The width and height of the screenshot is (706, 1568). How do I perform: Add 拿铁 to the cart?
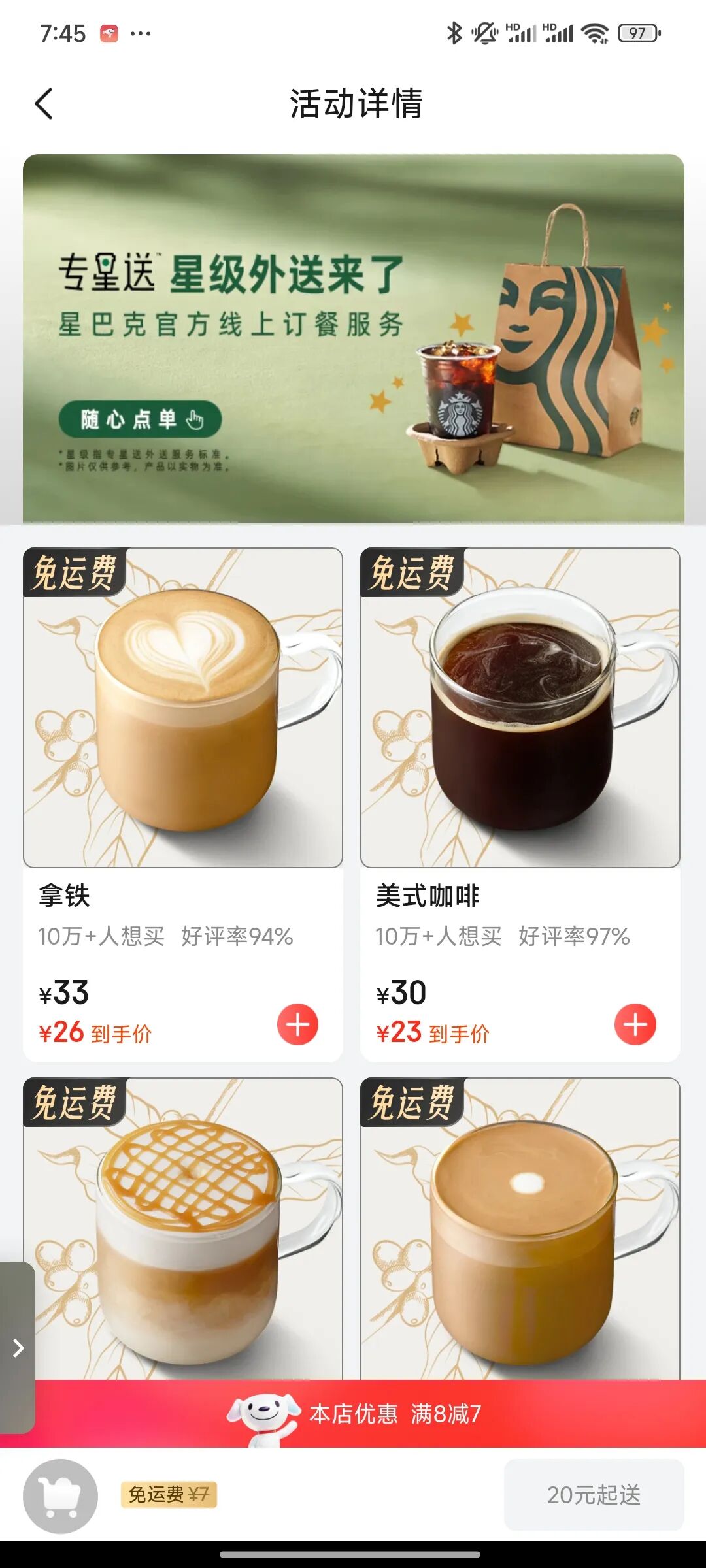coord(297,1024)
